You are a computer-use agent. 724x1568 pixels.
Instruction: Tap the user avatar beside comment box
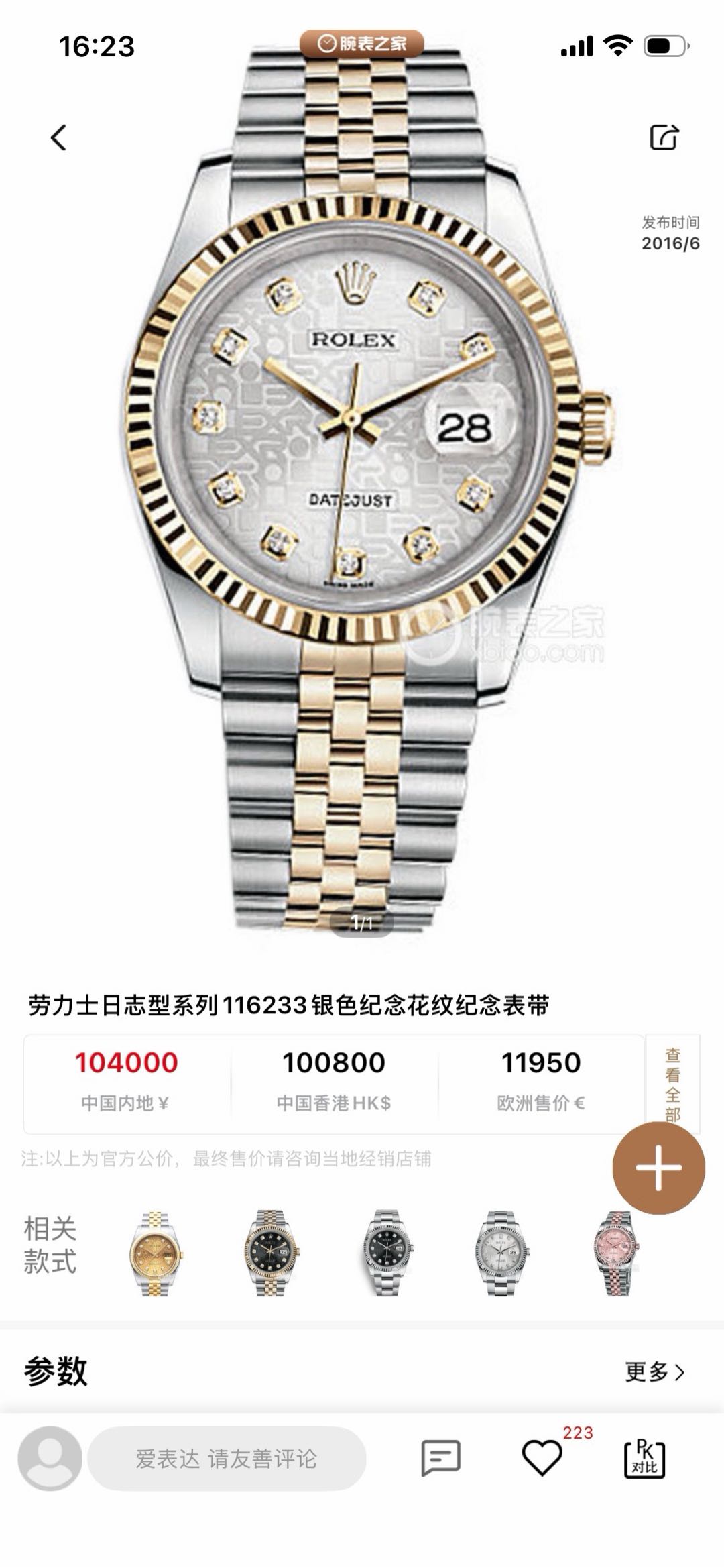click(x=50, y=1459)
